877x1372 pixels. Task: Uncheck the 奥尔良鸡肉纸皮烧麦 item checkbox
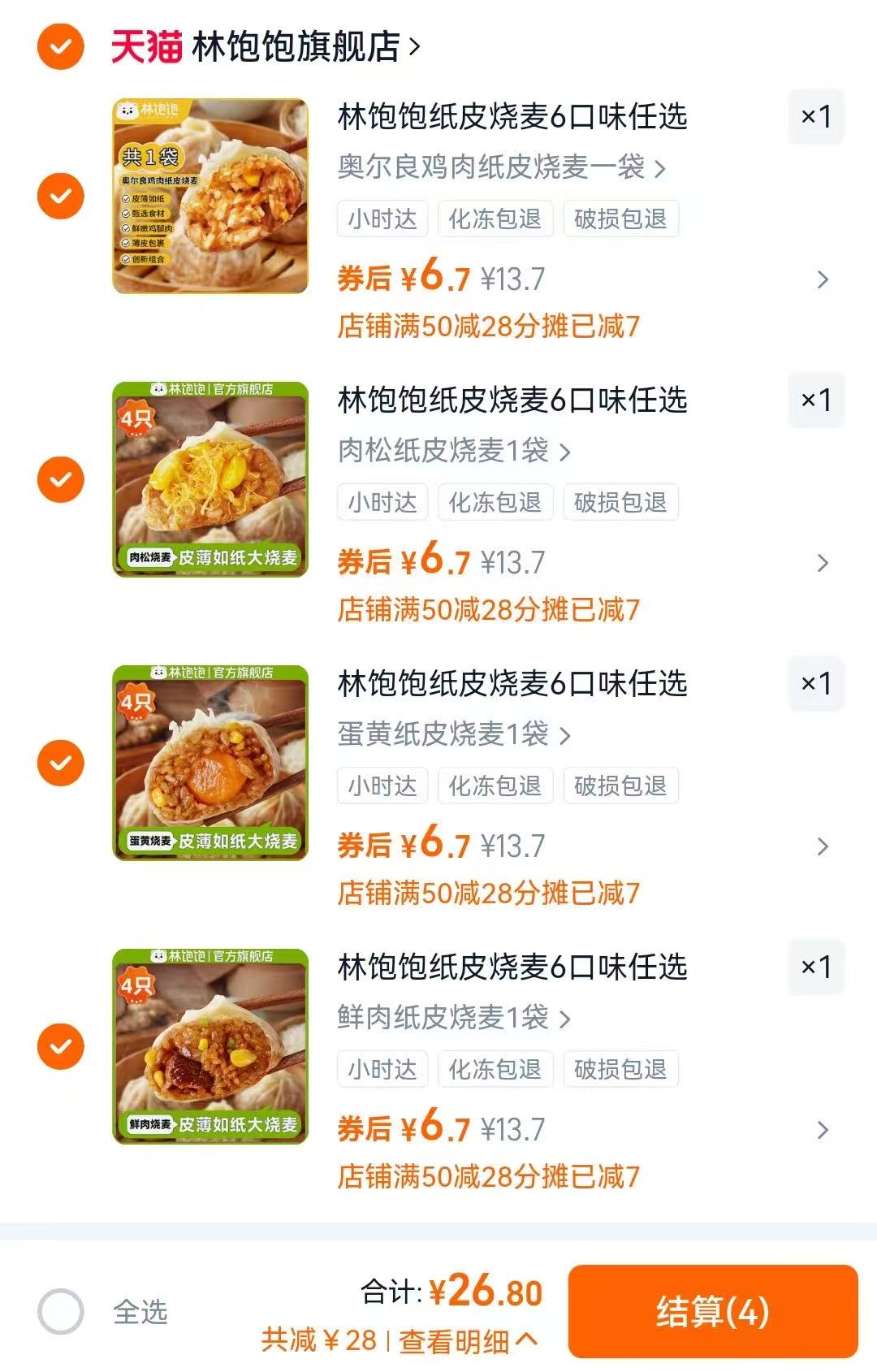[60, 195]
